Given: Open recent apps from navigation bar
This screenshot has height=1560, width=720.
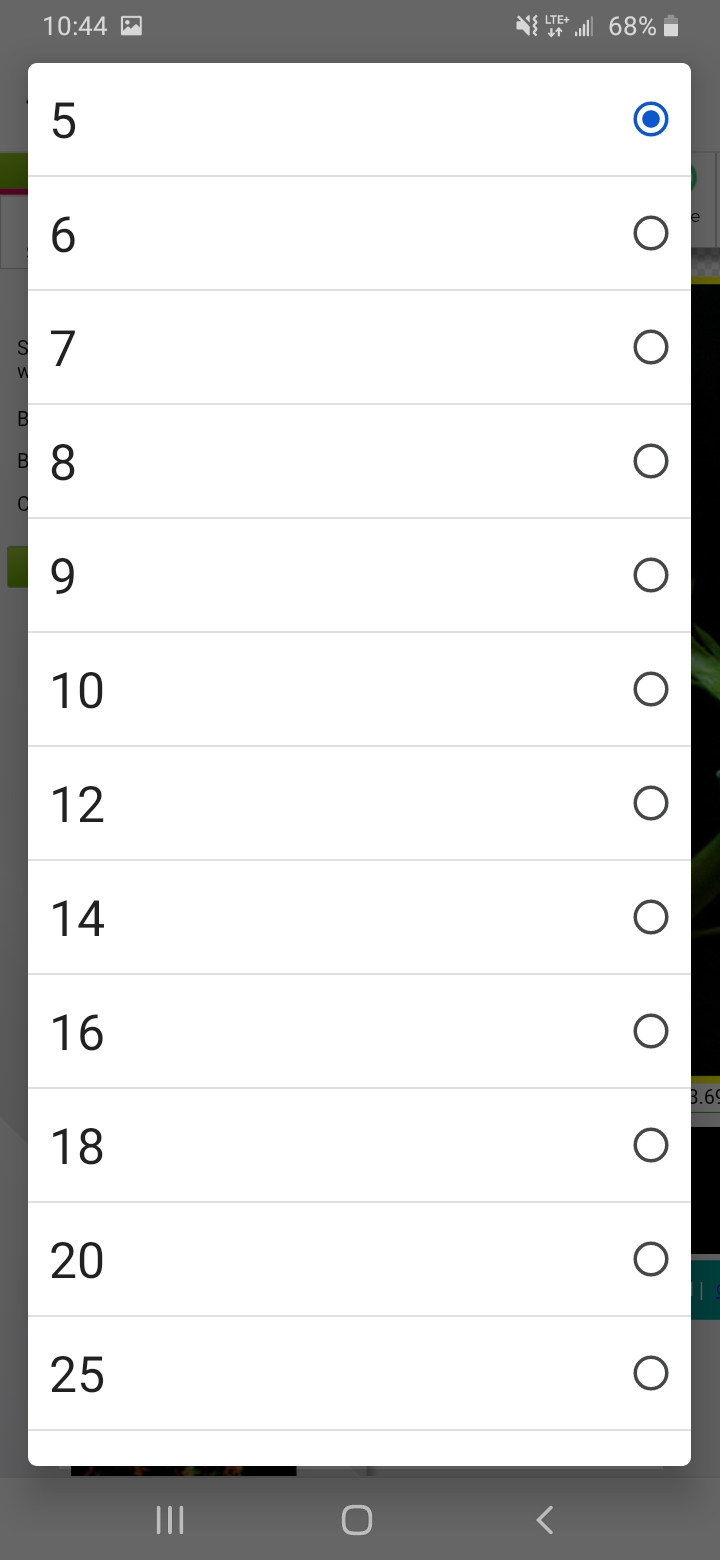Looking at the screenshot, I should pyautogui.click(x=170, y=1521).
